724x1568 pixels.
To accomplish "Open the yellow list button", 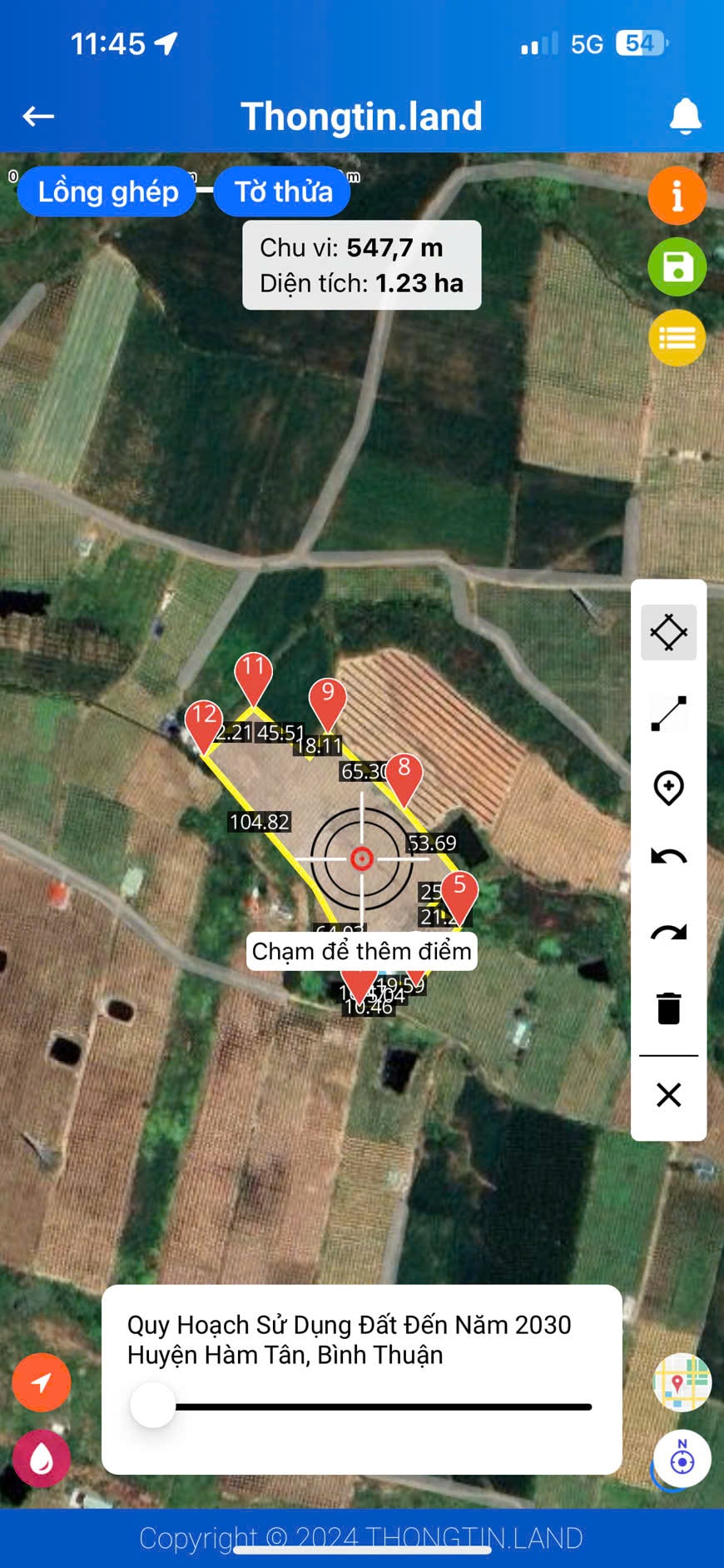I will coord(677,338).
